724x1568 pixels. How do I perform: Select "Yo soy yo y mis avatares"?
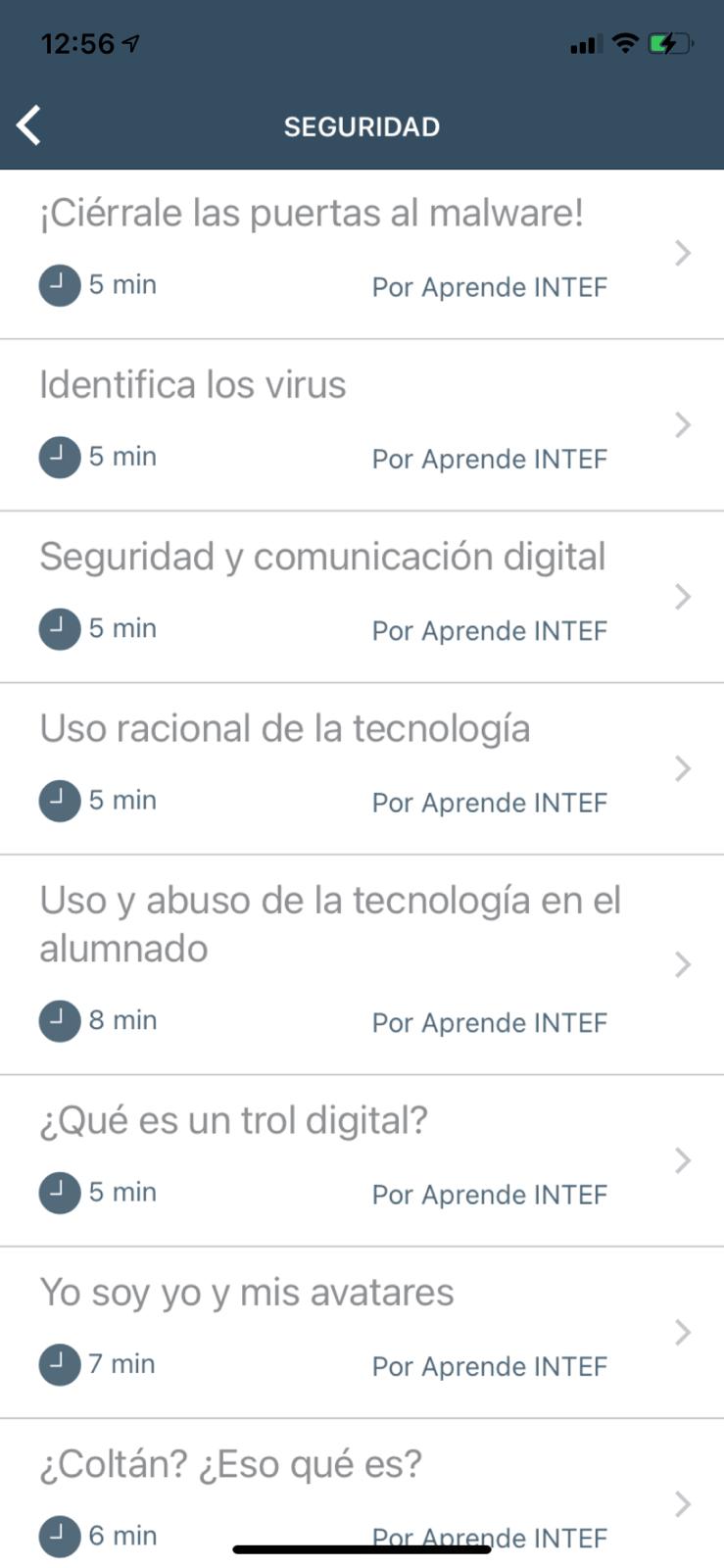tap(362, 1333)
